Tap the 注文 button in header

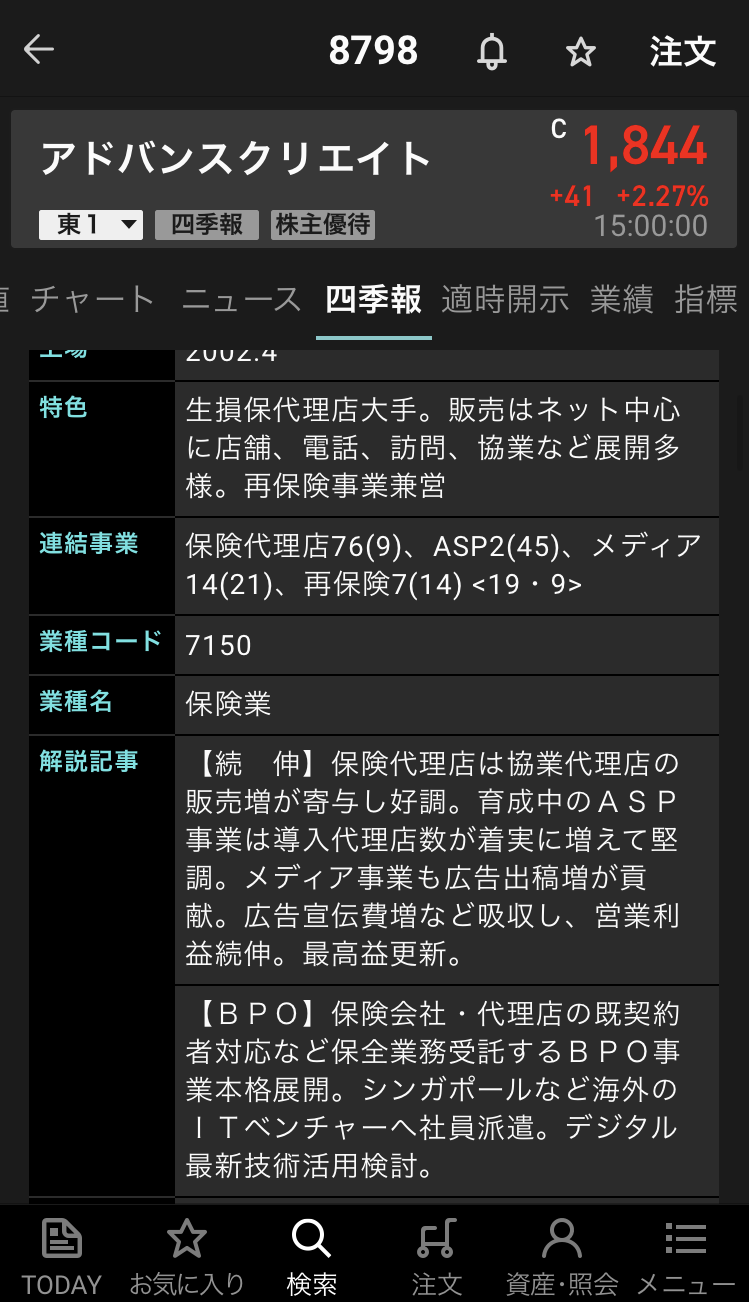[682, 52]
